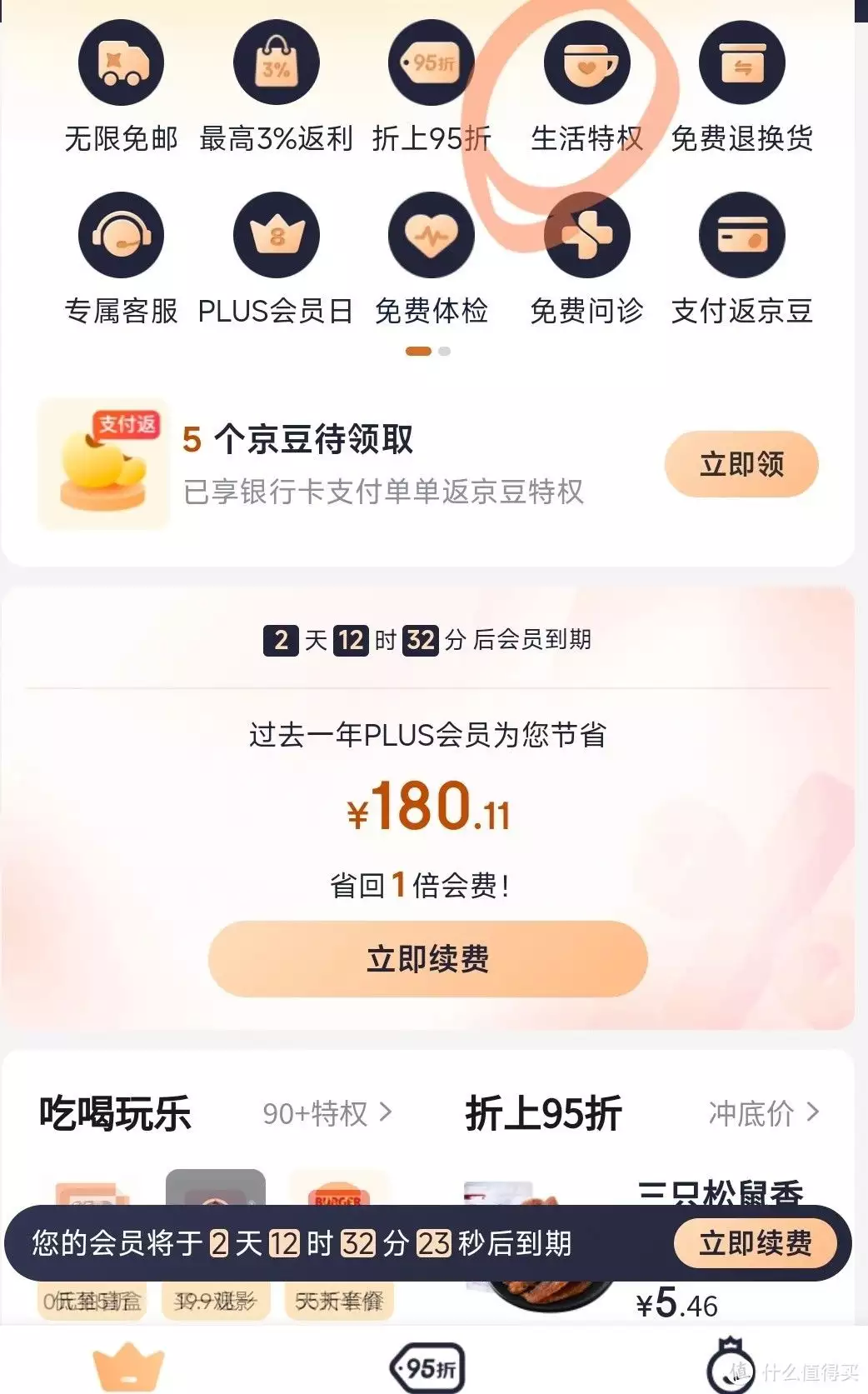Screen dimensions: 868x1394
Task: Open 最高3%返利 privilege
Action: pos(276,63)
